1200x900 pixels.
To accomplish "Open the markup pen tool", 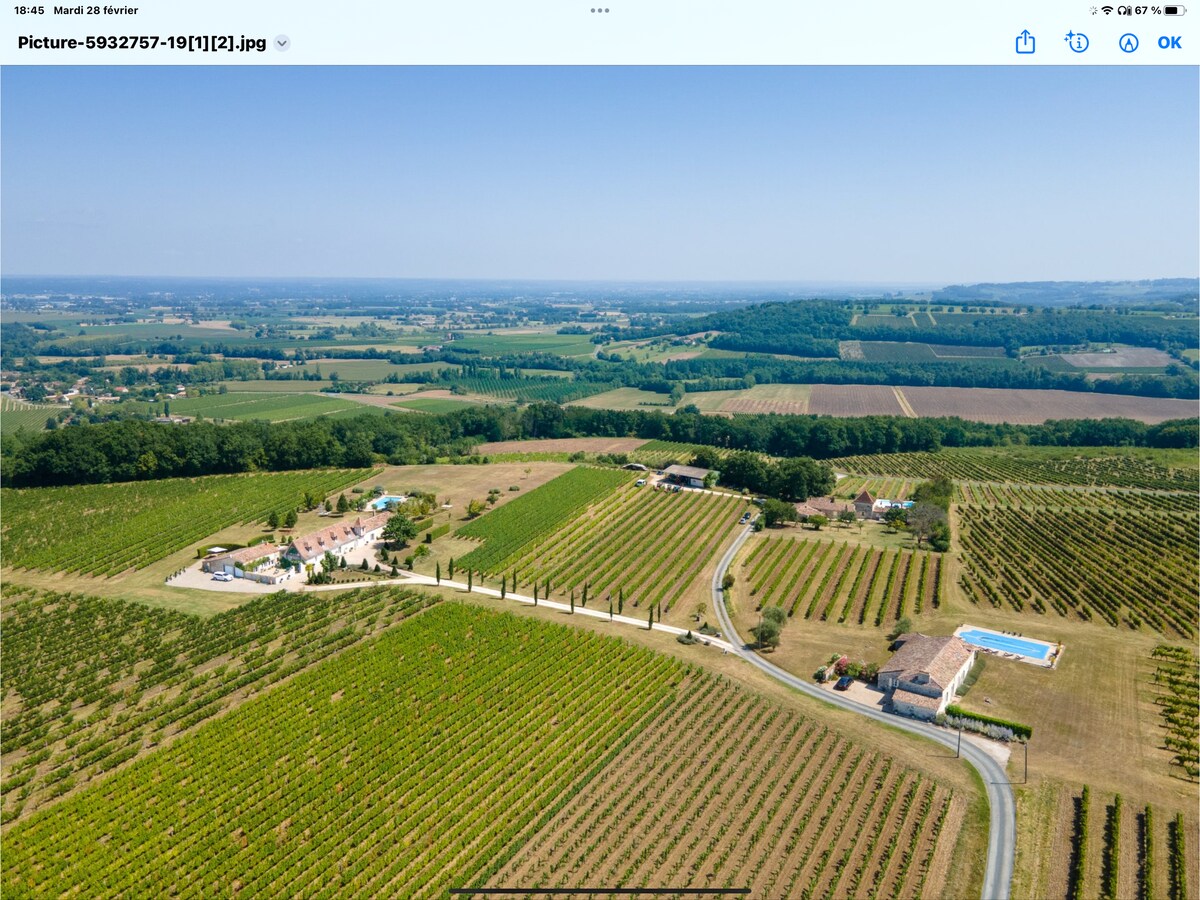I will click(x=1129, y=43).
